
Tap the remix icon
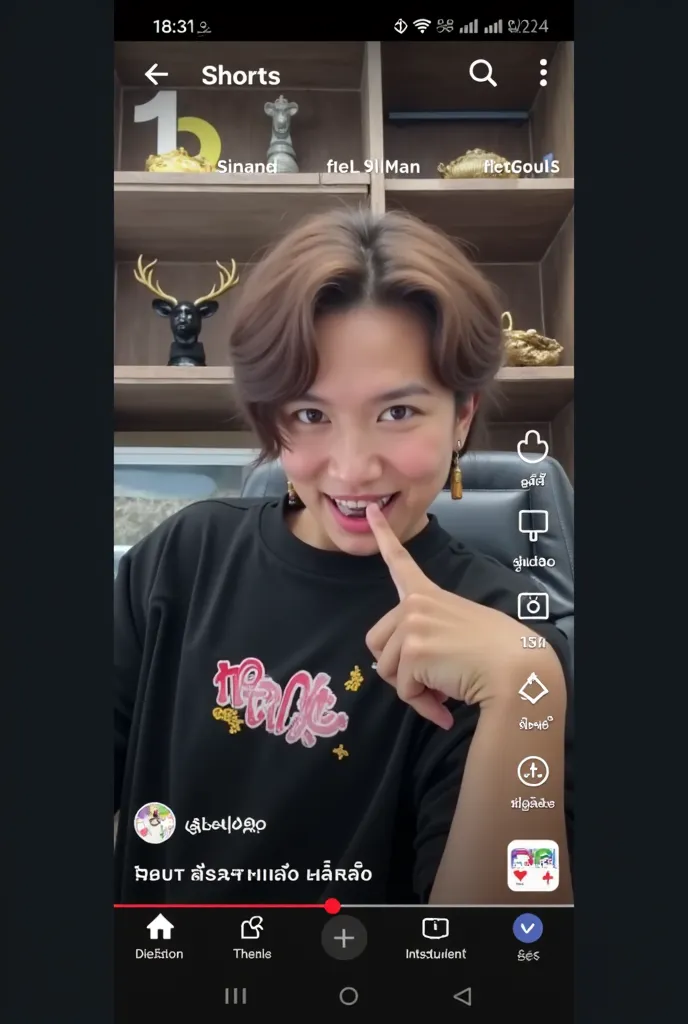coord(533,770)
